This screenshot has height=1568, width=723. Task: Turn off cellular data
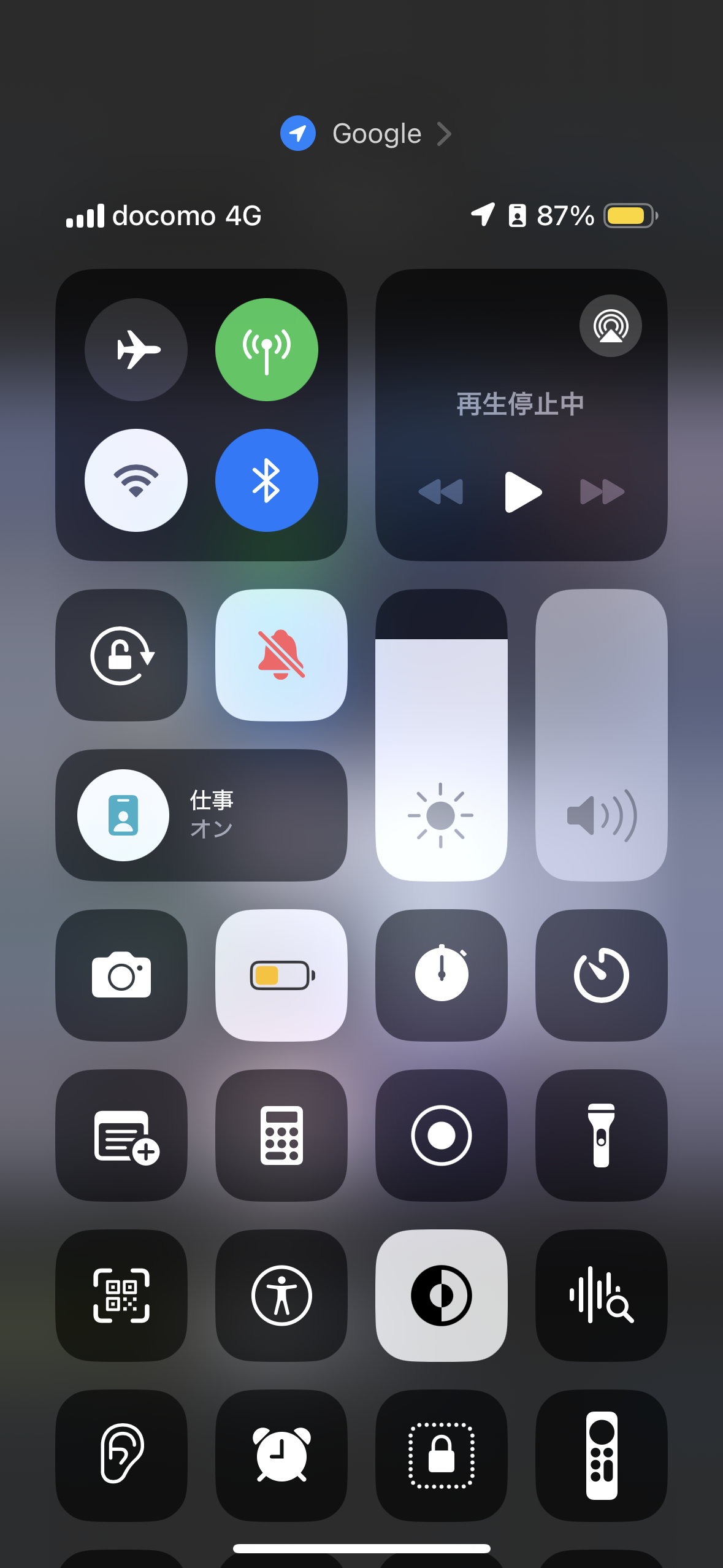(266, 350)
